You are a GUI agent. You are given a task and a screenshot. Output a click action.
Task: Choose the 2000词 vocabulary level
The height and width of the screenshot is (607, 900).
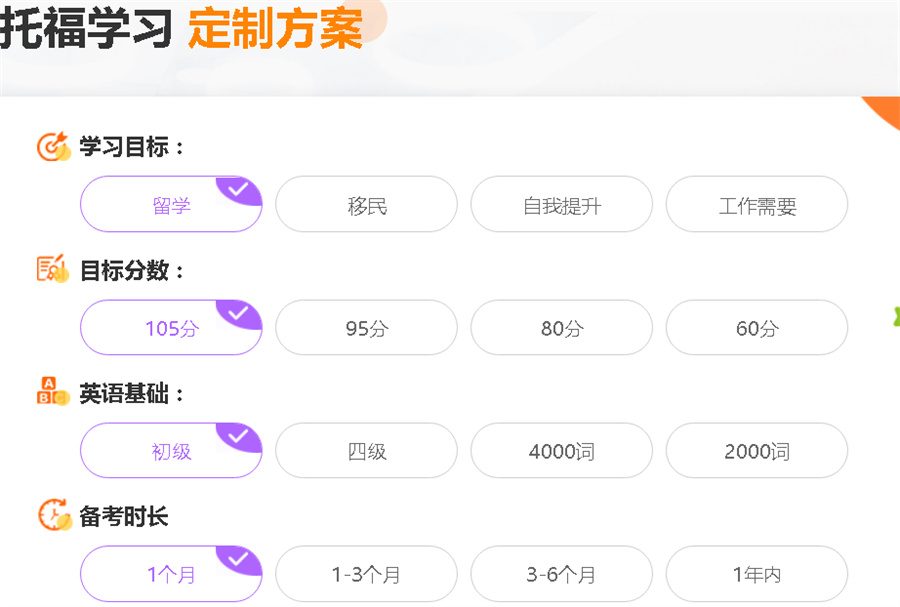pos(757,451)
